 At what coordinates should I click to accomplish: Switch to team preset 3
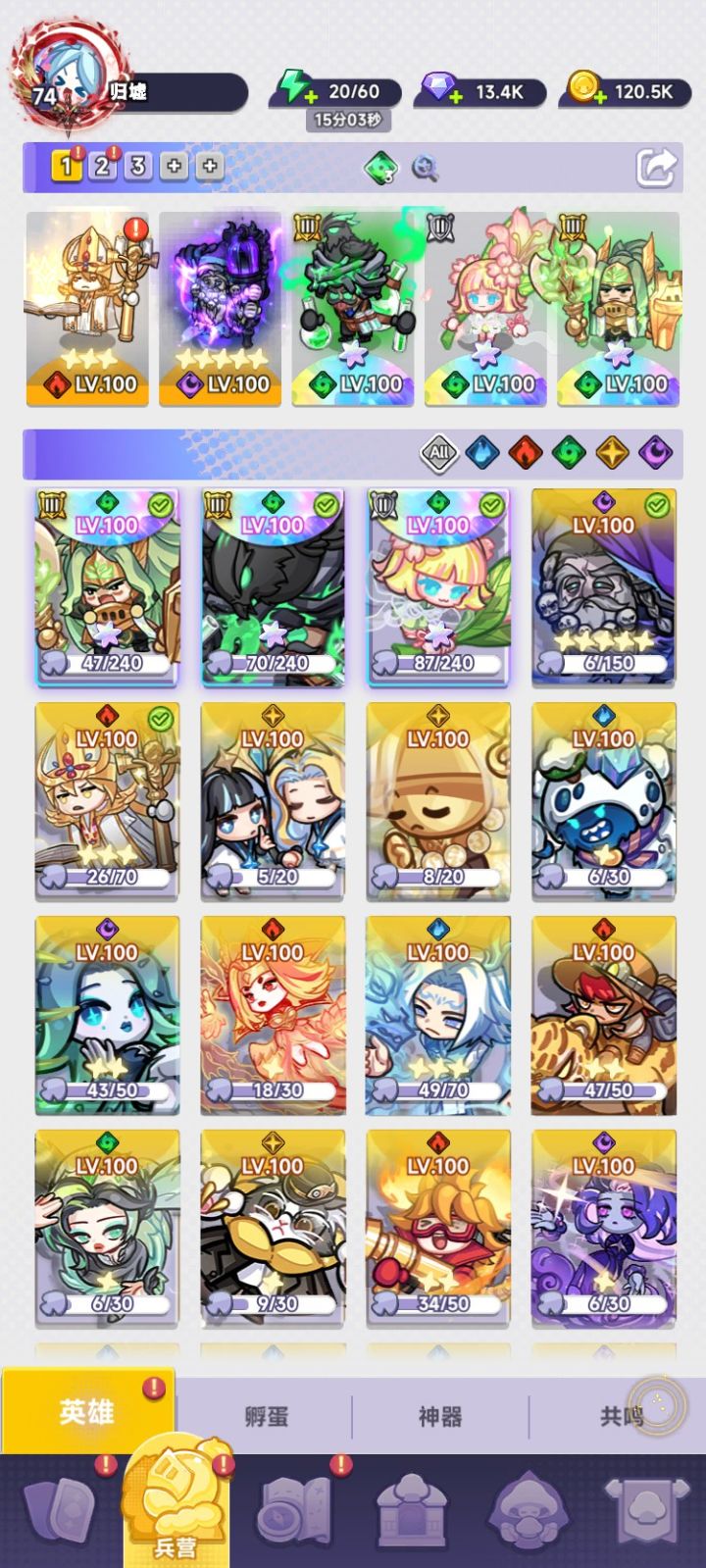138,166
